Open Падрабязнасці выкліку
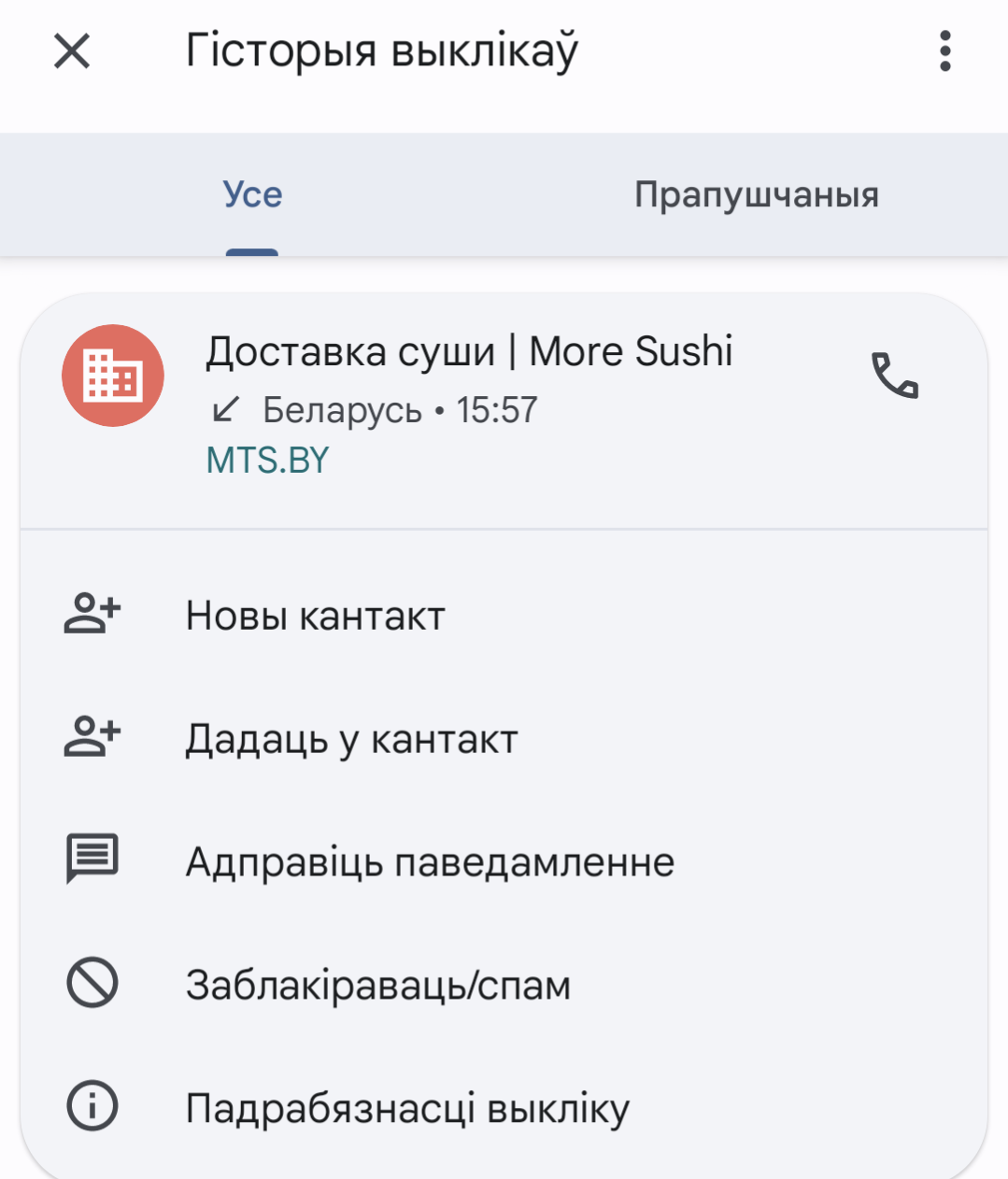This screenshot has height=1179, width=1008. (x=407, y=1108)
